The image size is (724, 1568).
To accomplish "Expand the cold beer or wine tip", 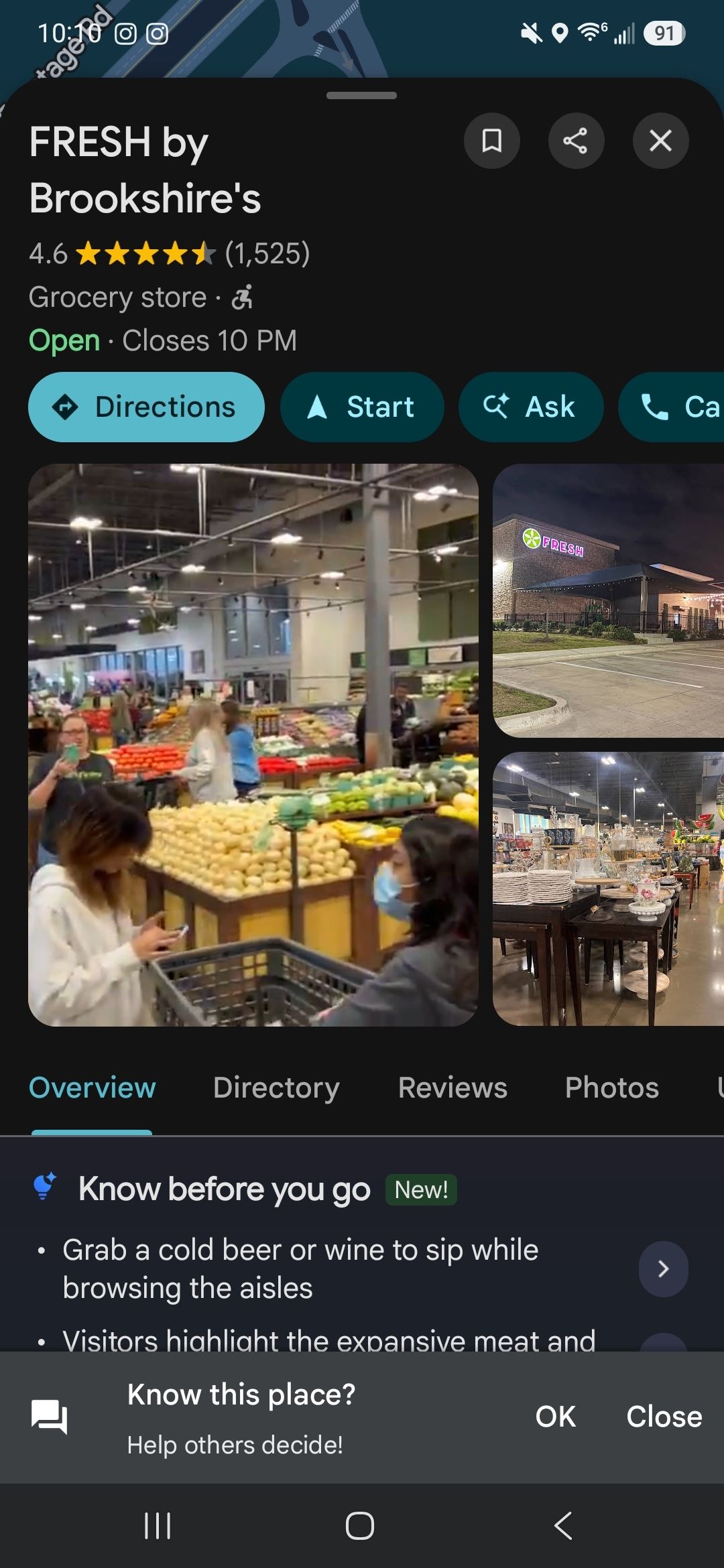I will click(x=664, y=1269).
